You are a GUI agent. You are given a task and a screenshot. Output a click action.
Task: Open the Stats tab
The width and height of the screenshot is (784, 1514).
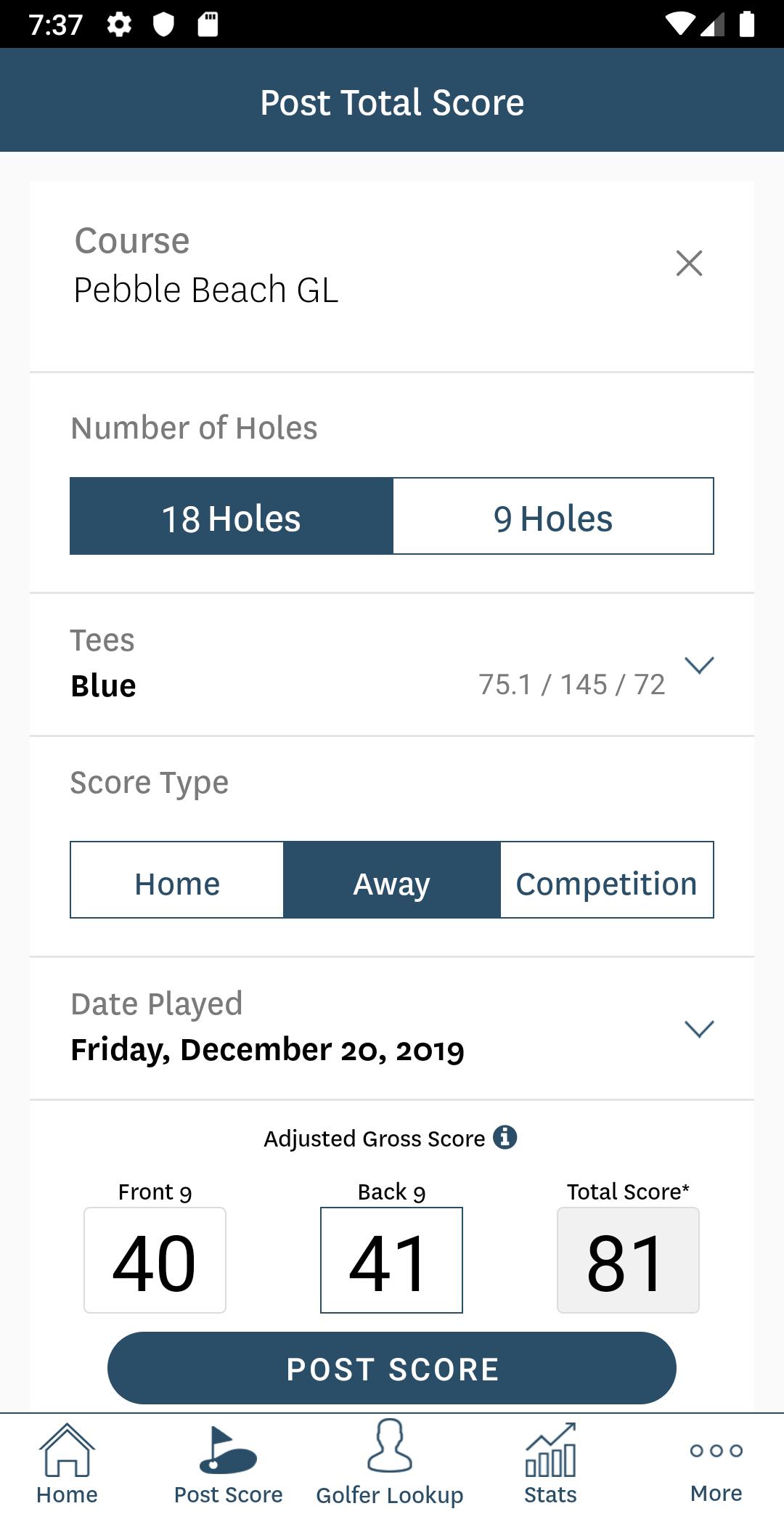550,1464
